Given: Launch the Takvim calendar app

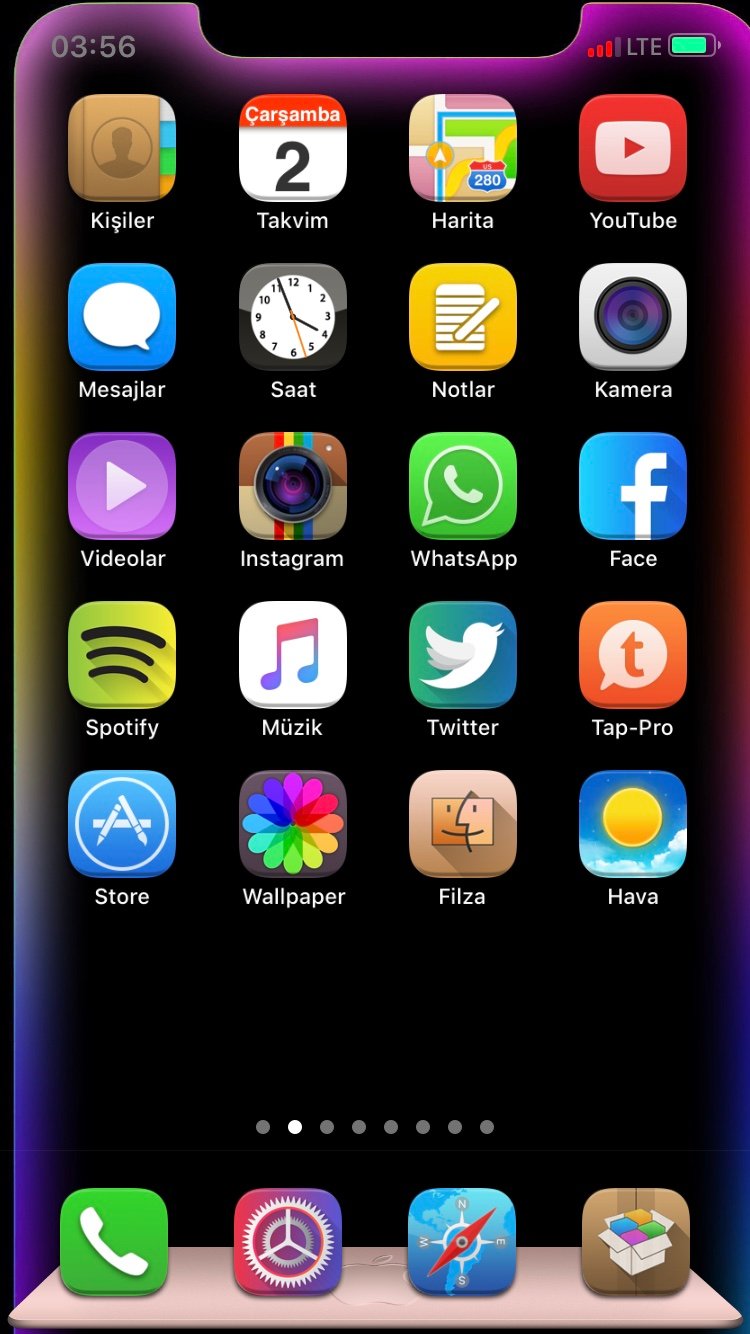Looking at the screenshot, I should pos(293,148).
